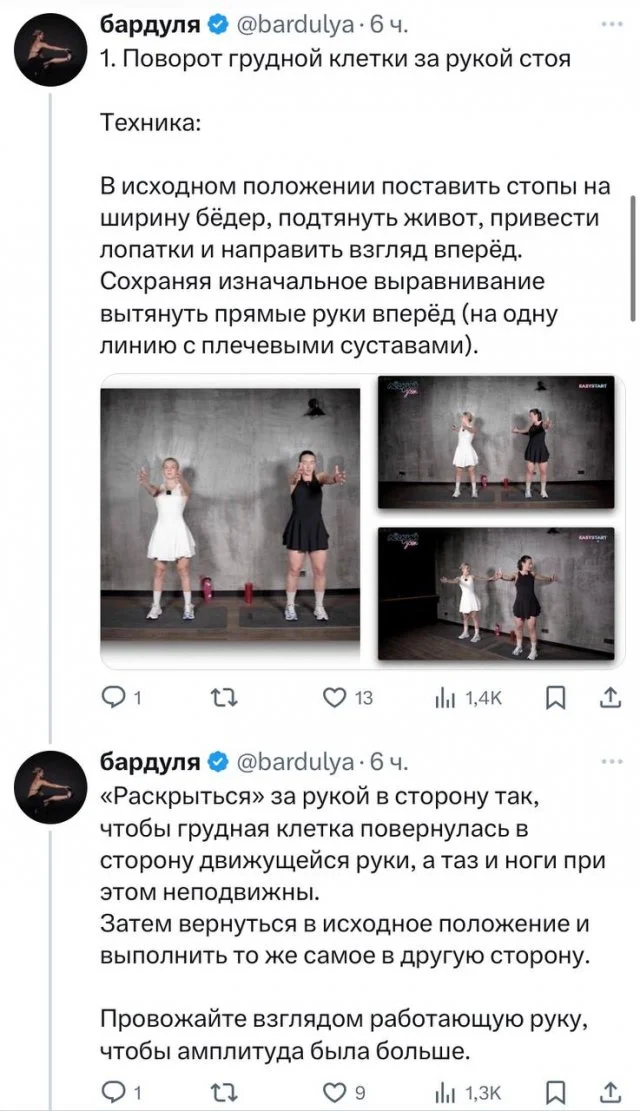Open the overflow menu of the first post
640x1111 pixels.
click(x=611, y=22)
